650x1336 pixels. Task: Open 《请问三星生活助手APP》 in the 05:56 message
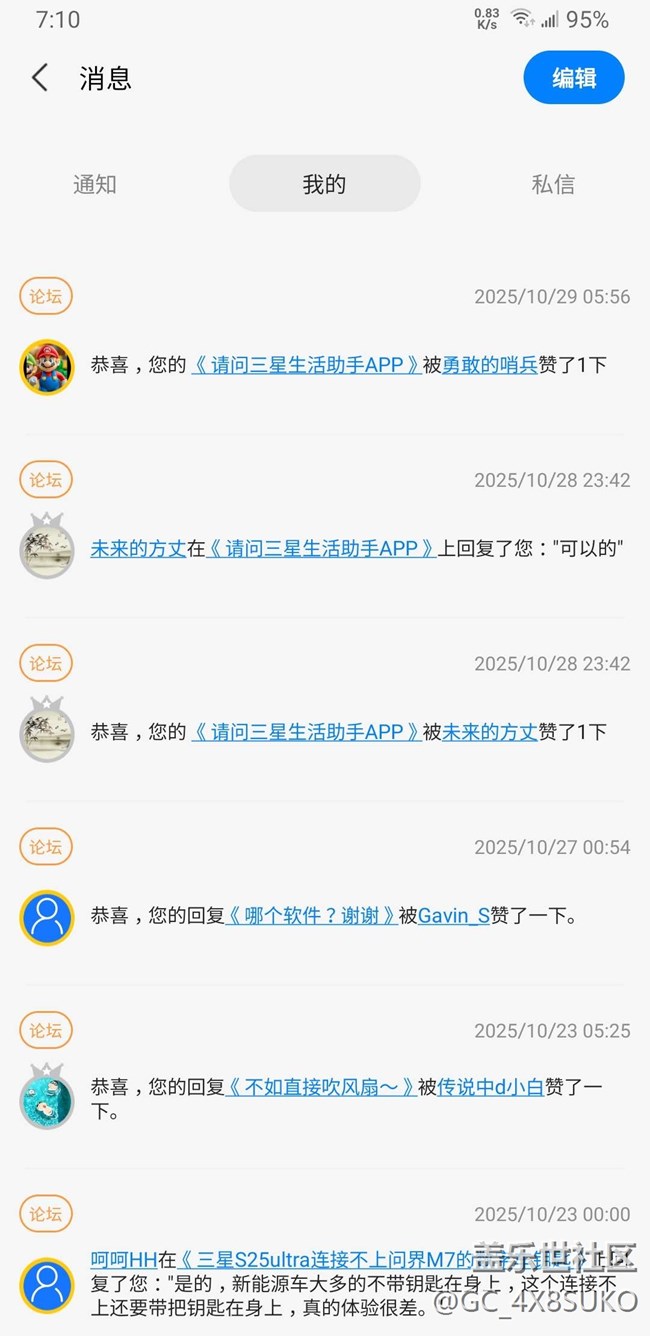tap(306, 365)
